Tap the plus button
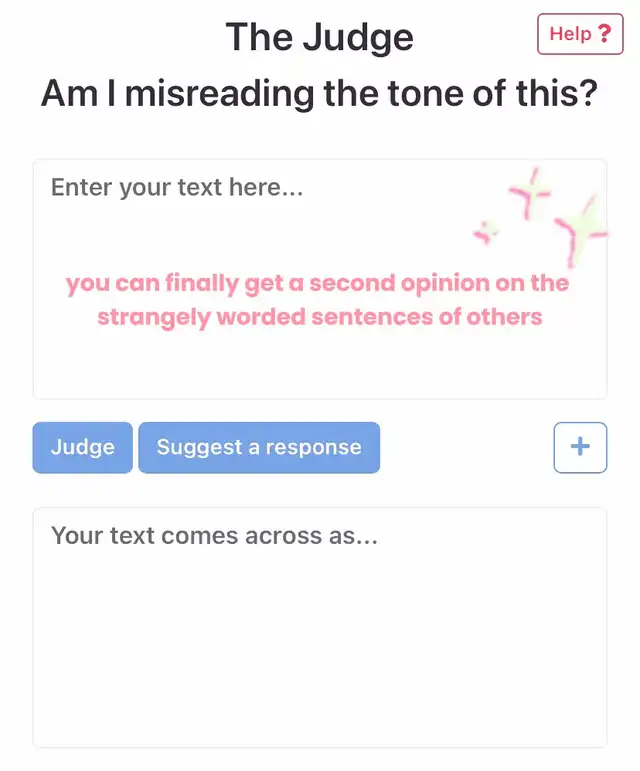640x771 pixels. [x=580, y=447]
